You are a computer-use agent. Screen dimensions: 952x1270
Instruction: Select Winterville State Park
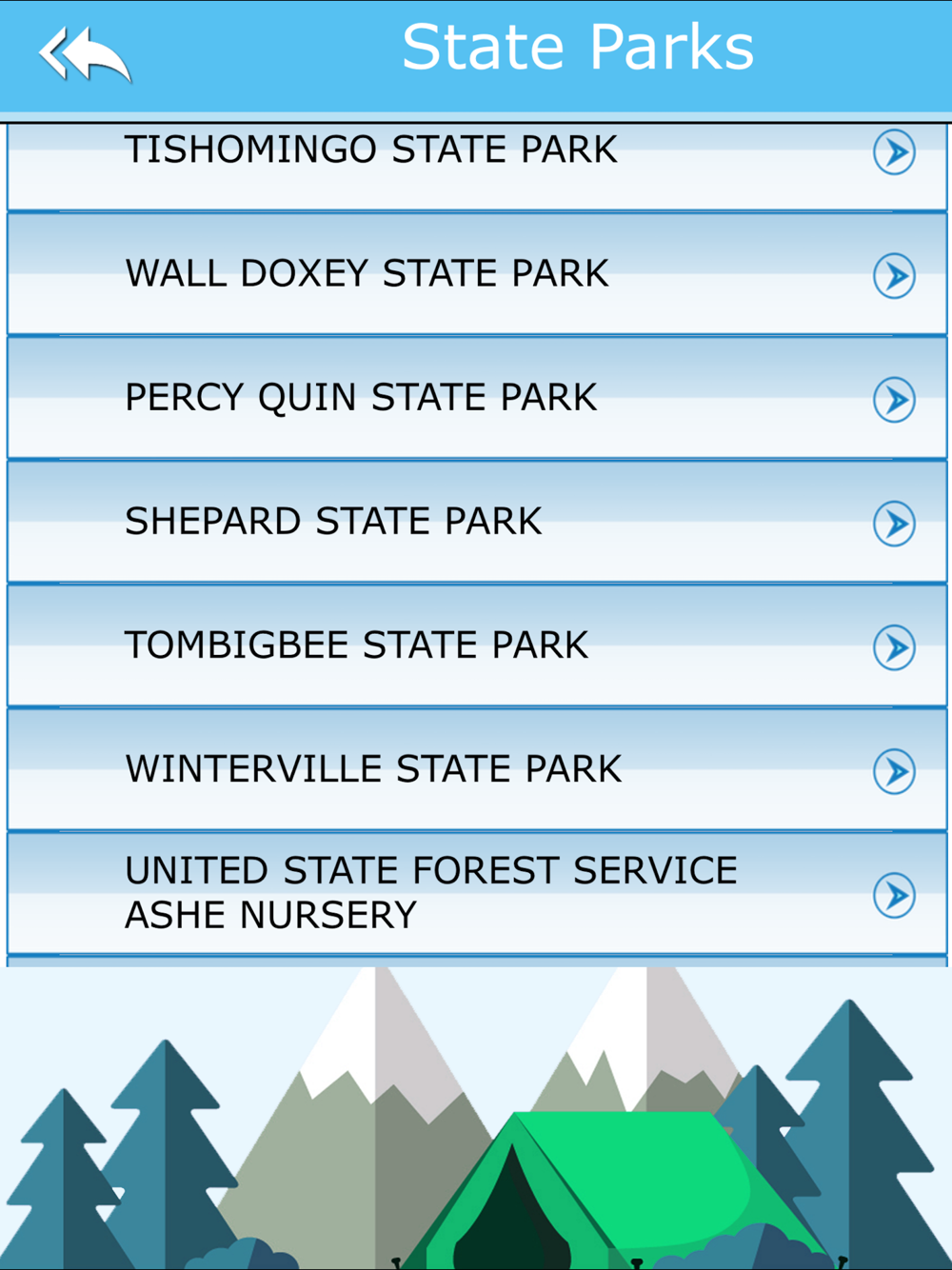pyautogui.click(x=477, y=769)
